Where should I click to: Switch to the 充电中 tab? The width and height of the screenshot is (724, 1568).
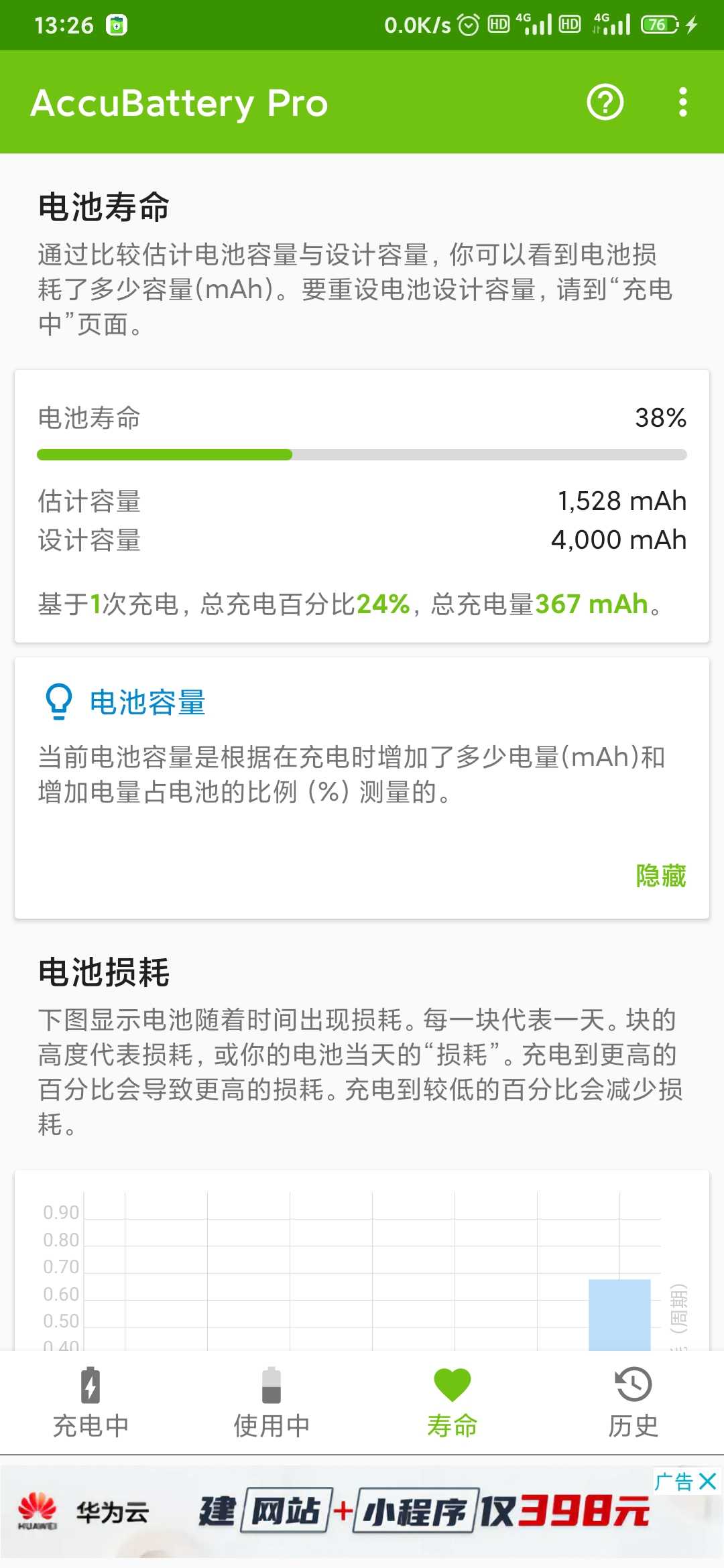[x=90, y=1403]
